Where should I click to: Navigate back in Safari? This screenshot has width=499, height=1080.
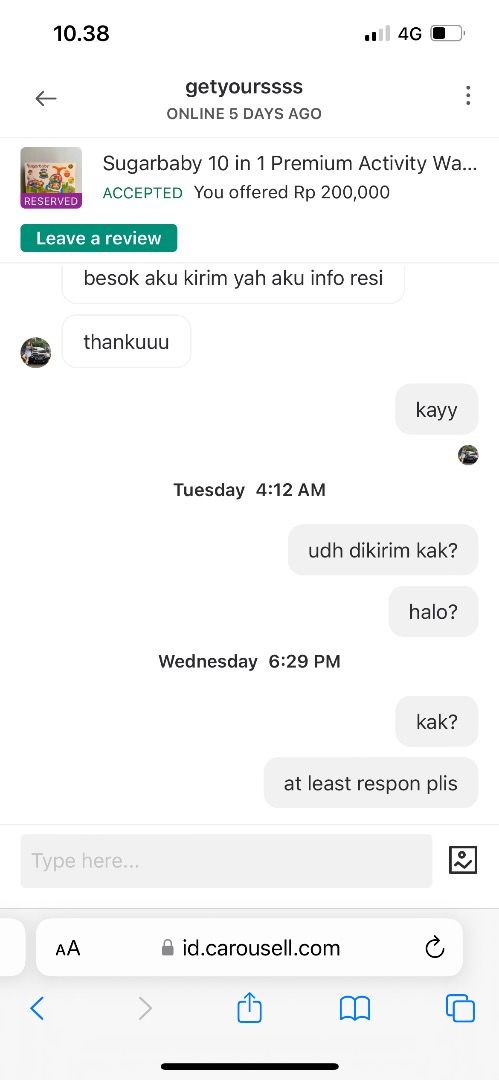pos(37,1008)
